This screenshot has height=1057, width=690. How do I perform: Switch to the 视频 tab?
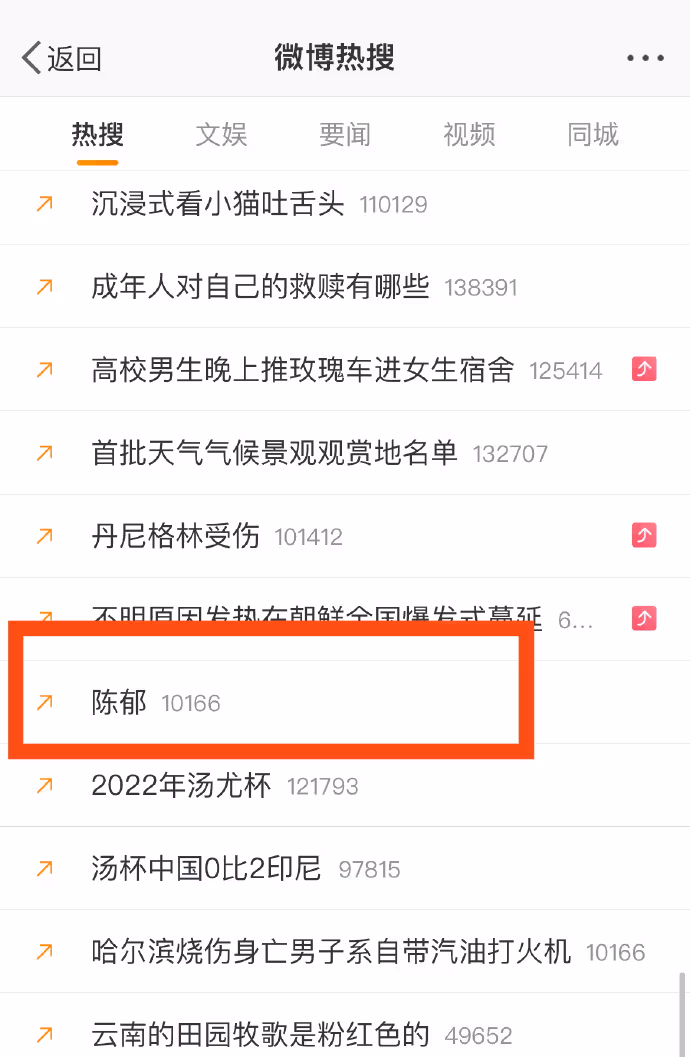(469, 134)
